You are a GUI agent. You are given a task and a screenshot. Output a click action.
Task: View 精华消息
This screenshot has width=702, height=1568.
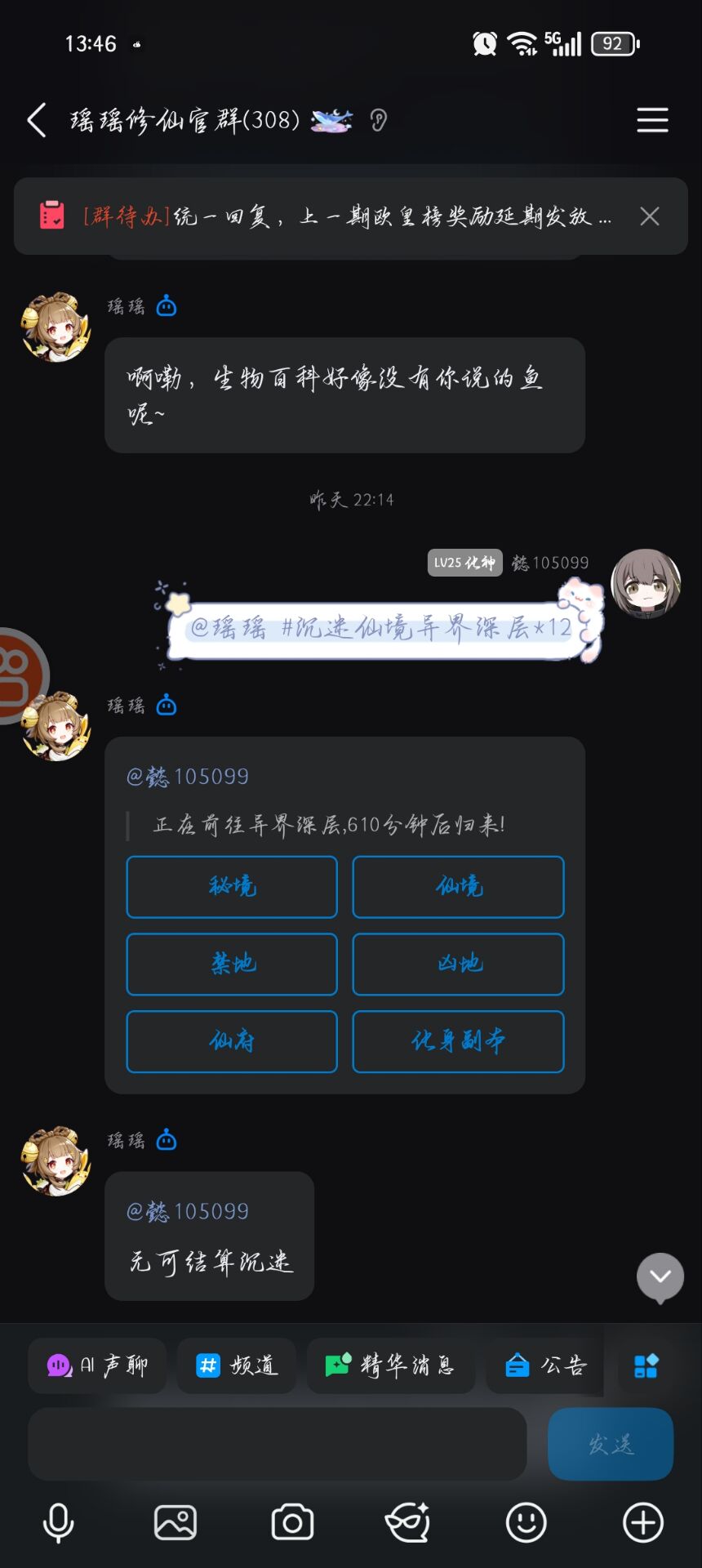(x=390, y=1365)
